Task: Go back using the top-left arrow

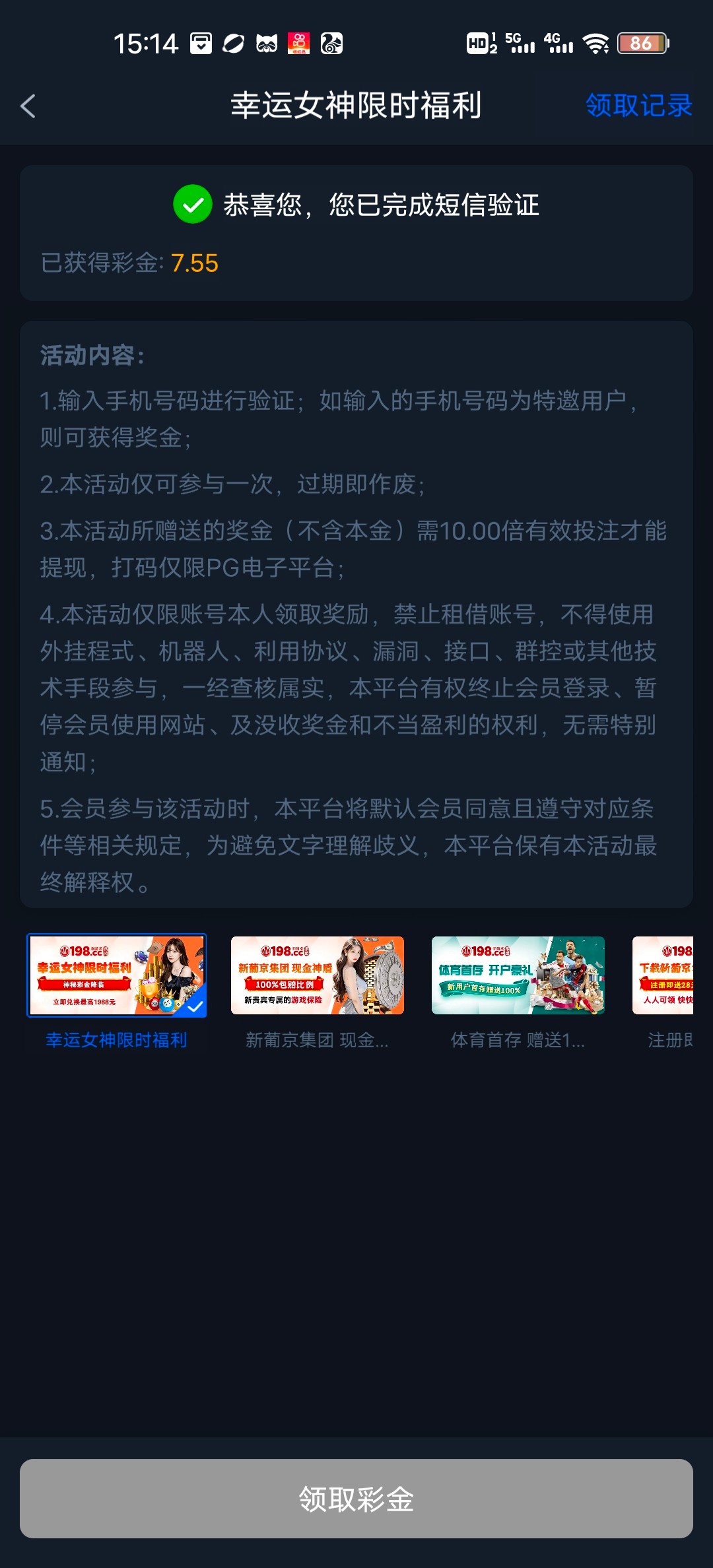Action: pyautogui.click(x=28, y=106)
